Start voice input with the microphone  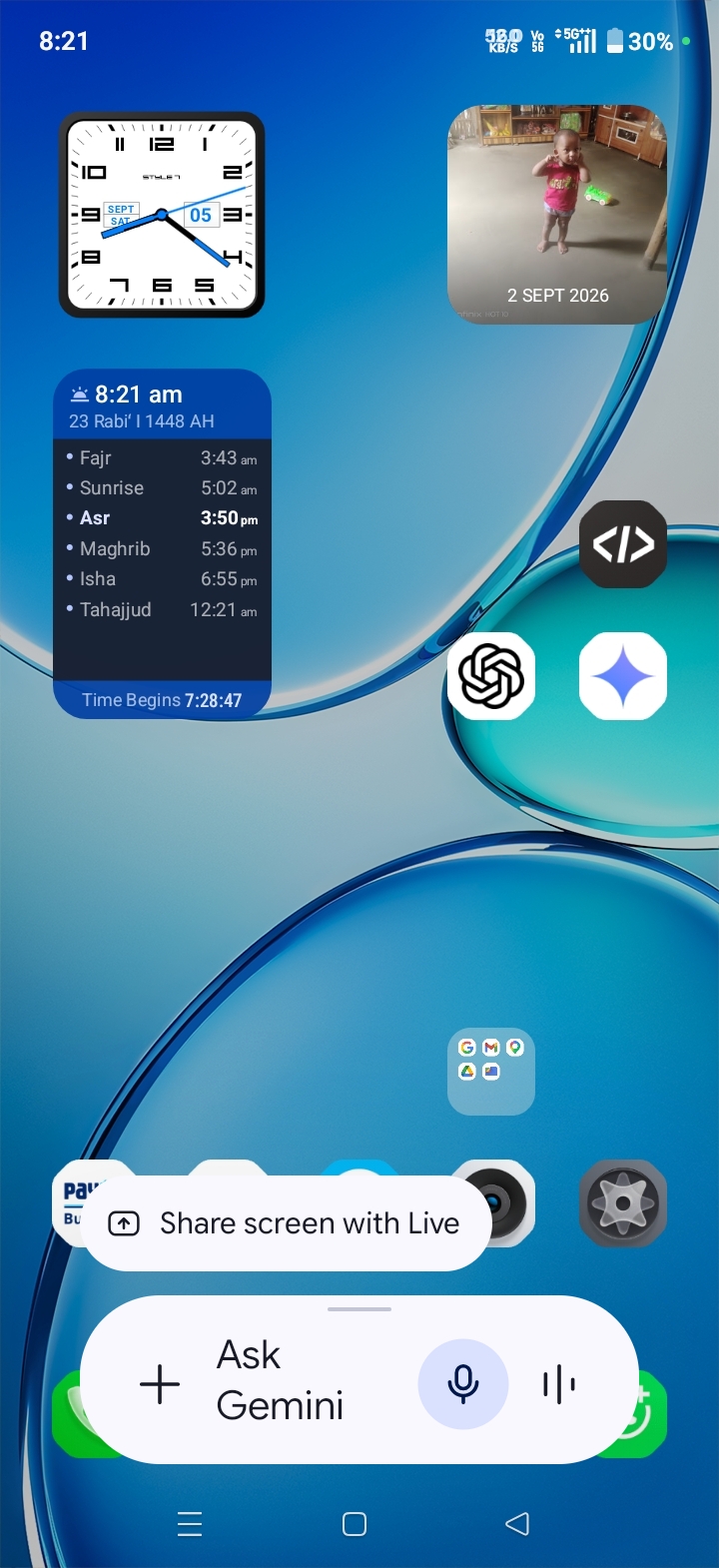(x=463, y=1384)
